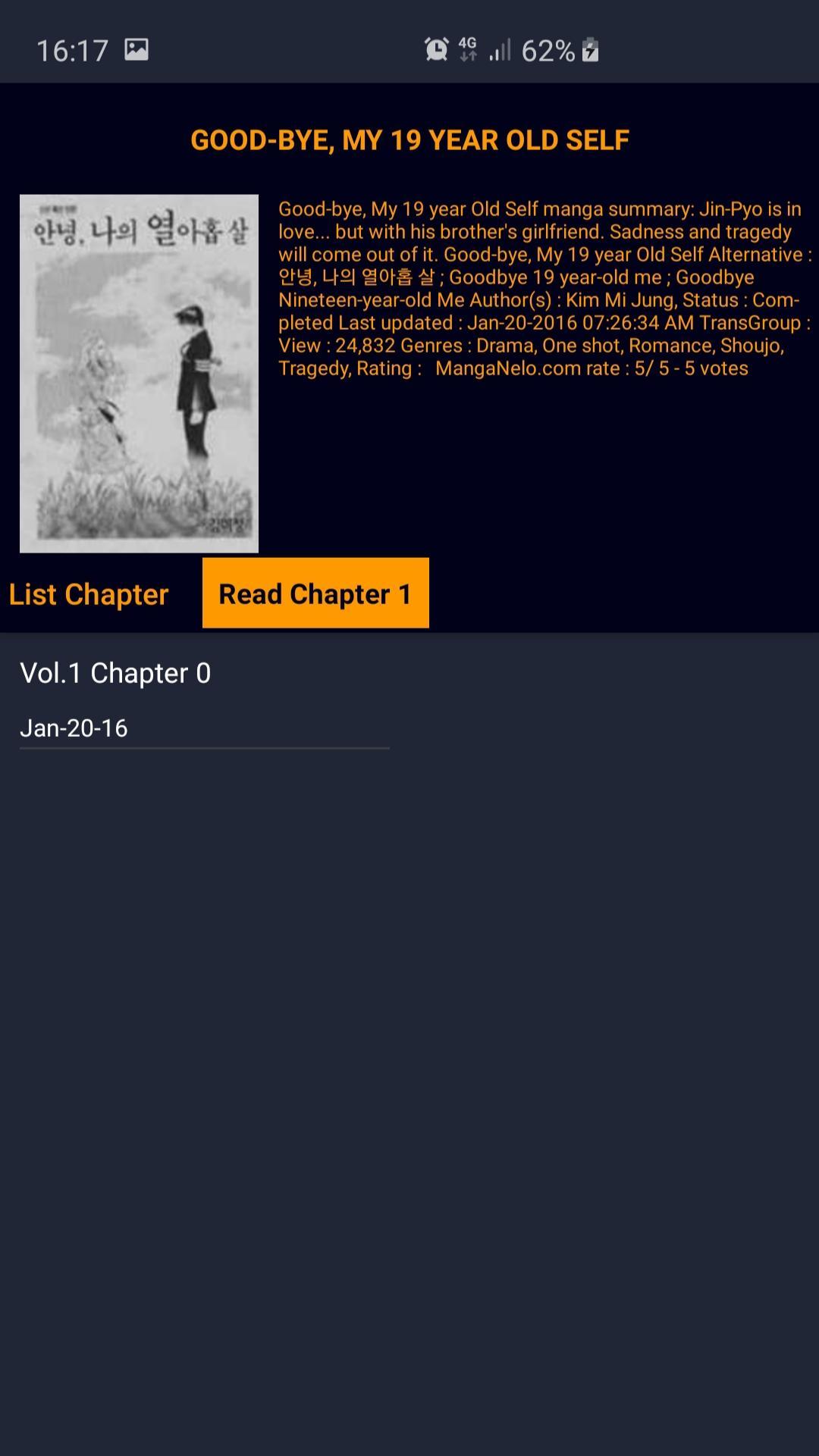Tap the Read Chapter 1 button
The width and height of the screenshot is (819, 1456).
tap(315, 593)
